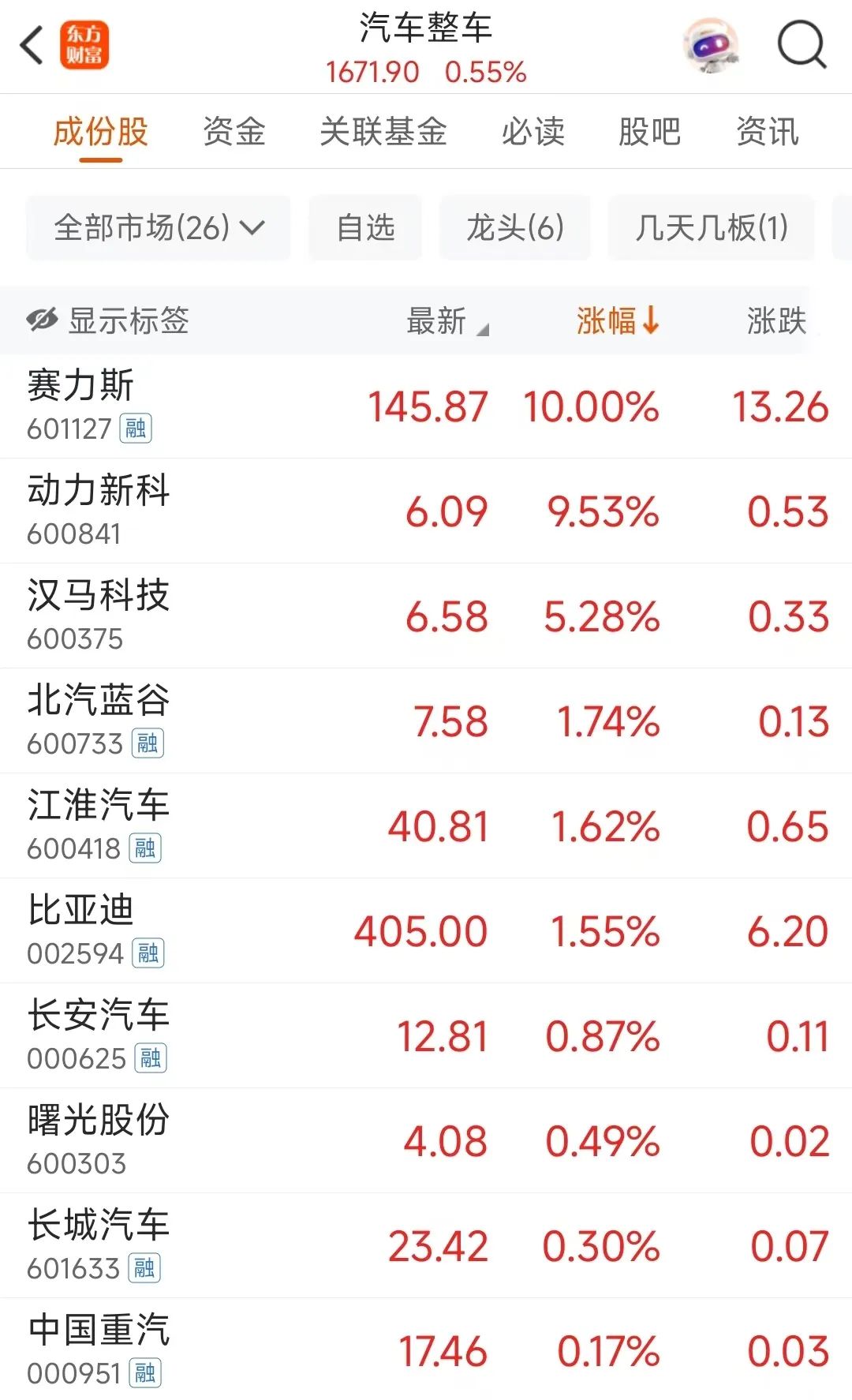Expand the 全部市场(26) dropdown
This screenshot has width=852, height=1400.
point(159,228)
